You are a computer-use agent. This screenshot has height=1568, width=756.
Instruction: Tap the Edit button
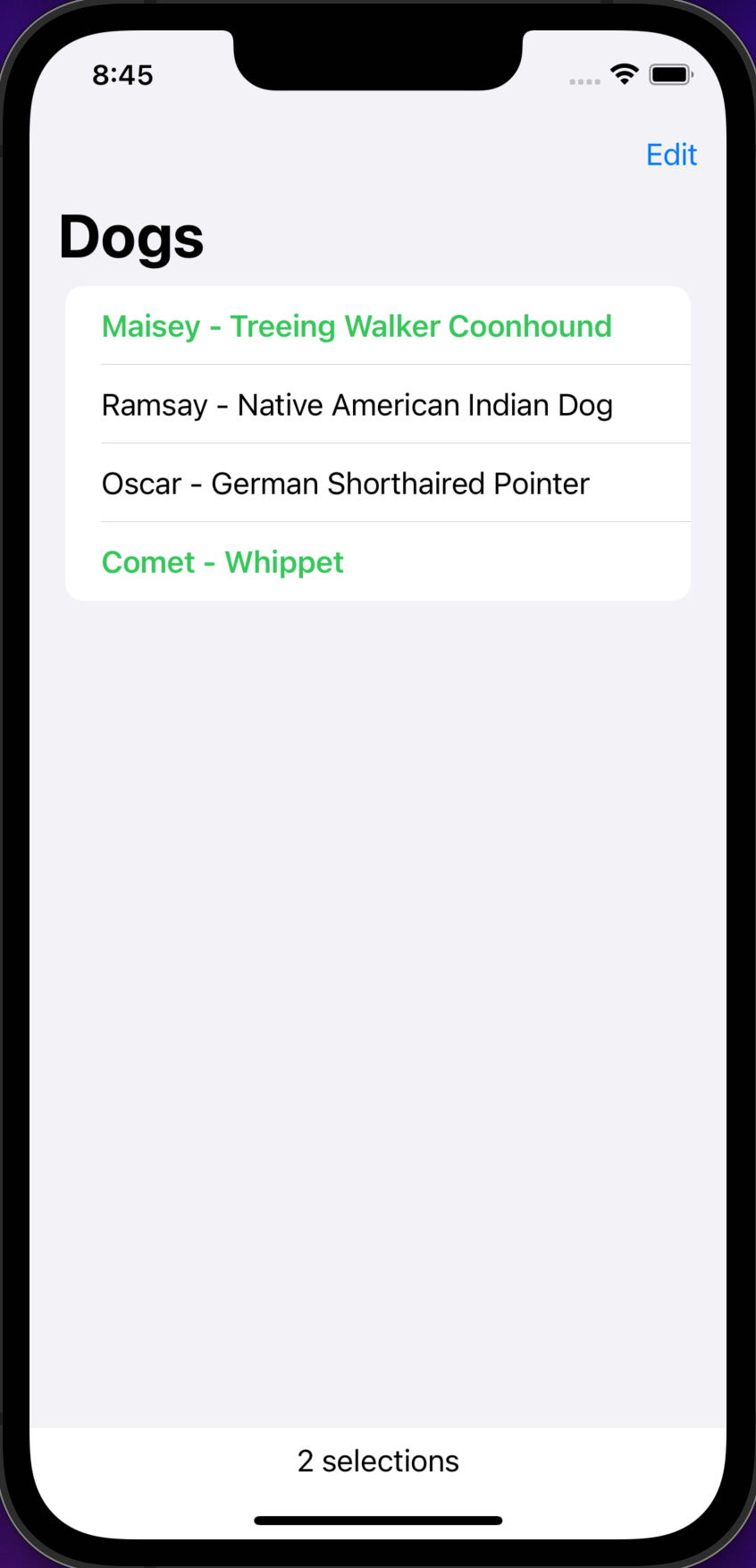671,155
